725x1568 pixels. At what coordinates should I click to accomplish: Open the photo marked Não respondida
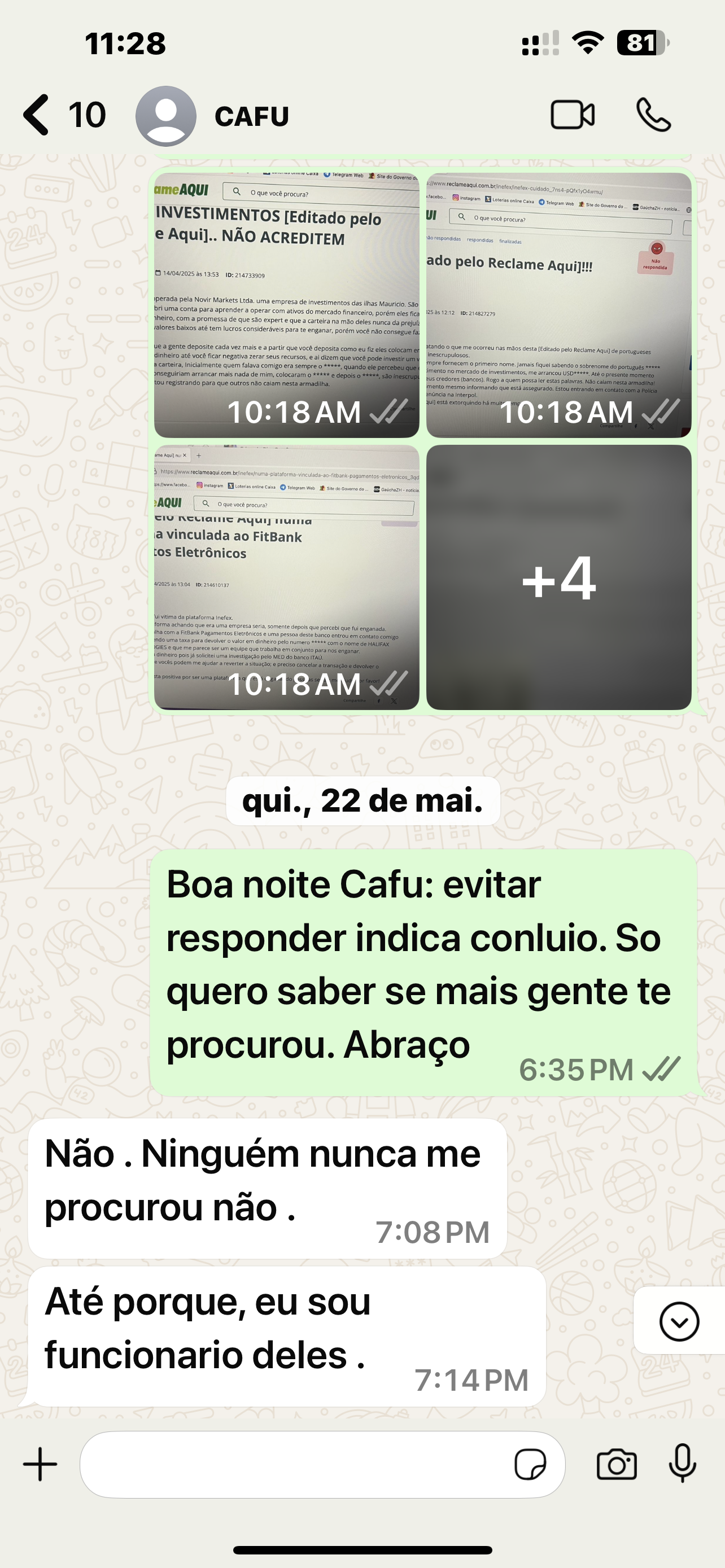tap(558, 304)
